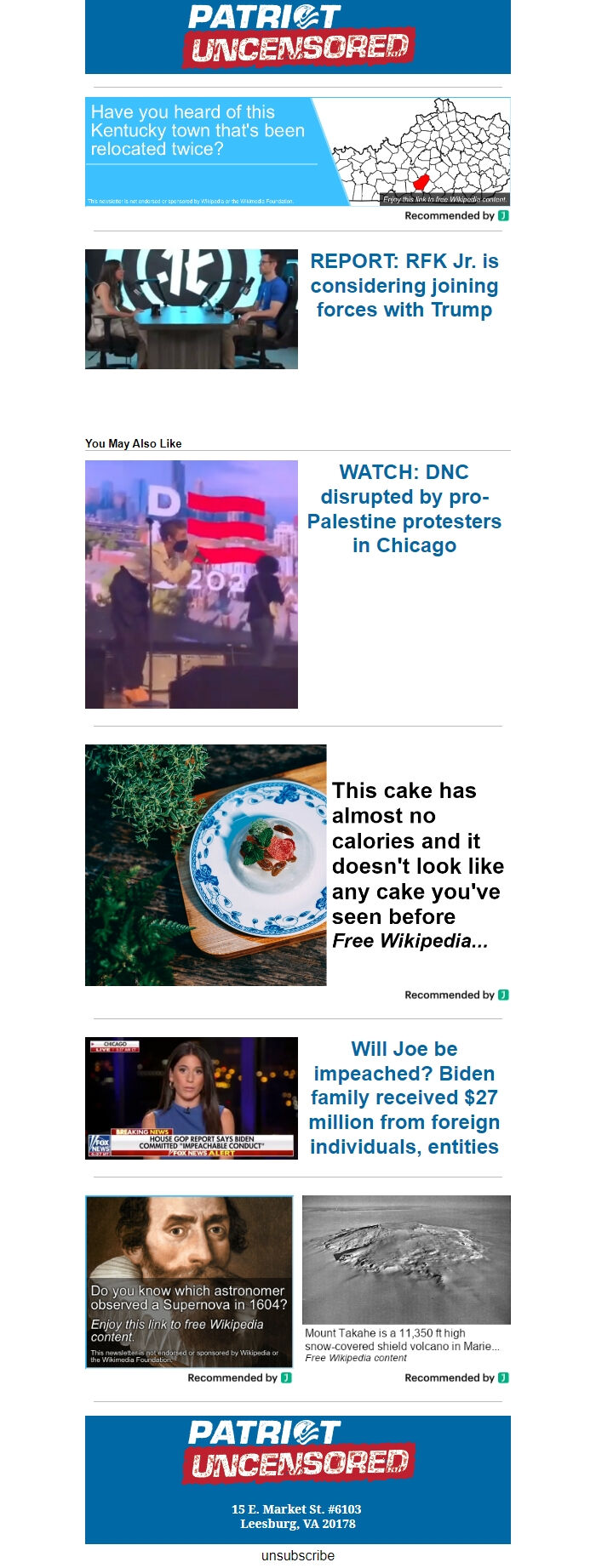Open the Kentucky town relocated twice banner
The image size is (596, 1568).
coord(297,151)
